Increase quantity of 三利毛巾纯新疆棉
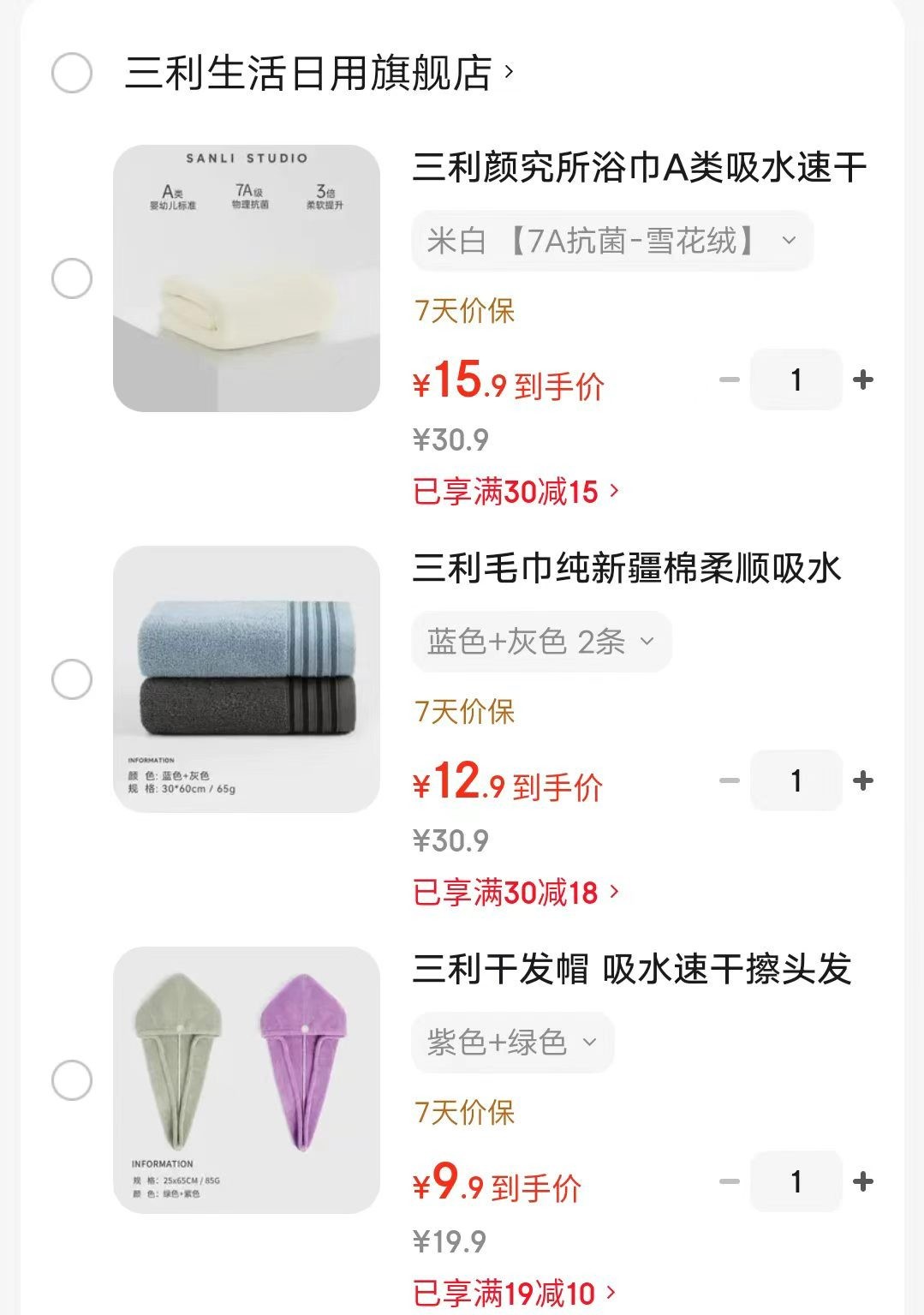This screenshot has height=1315, width=924. (x=863, y=780)
